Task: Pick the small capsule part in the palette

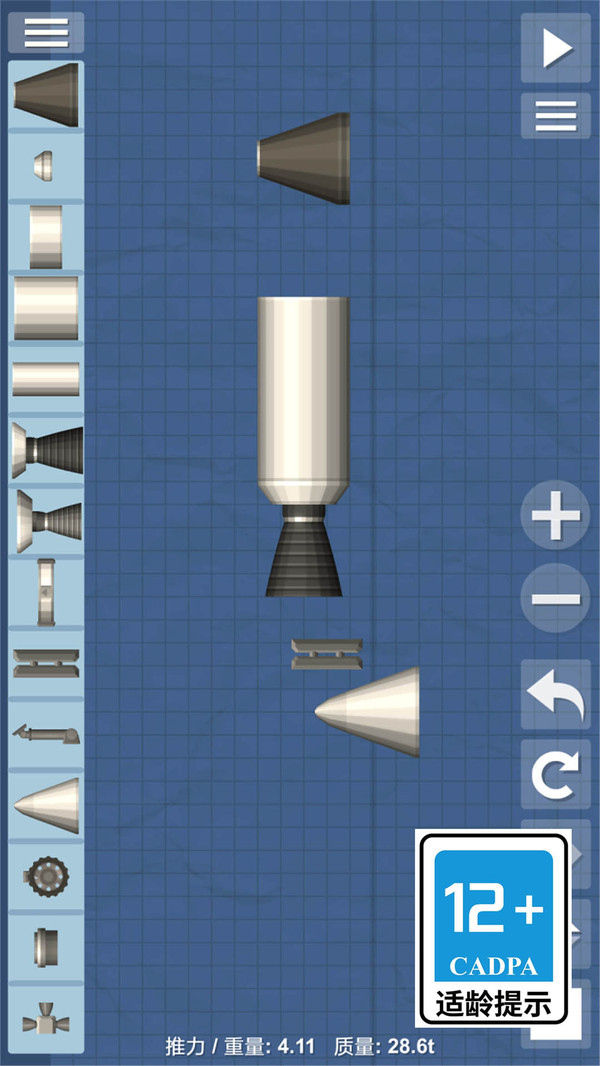Action: point(46,165)
